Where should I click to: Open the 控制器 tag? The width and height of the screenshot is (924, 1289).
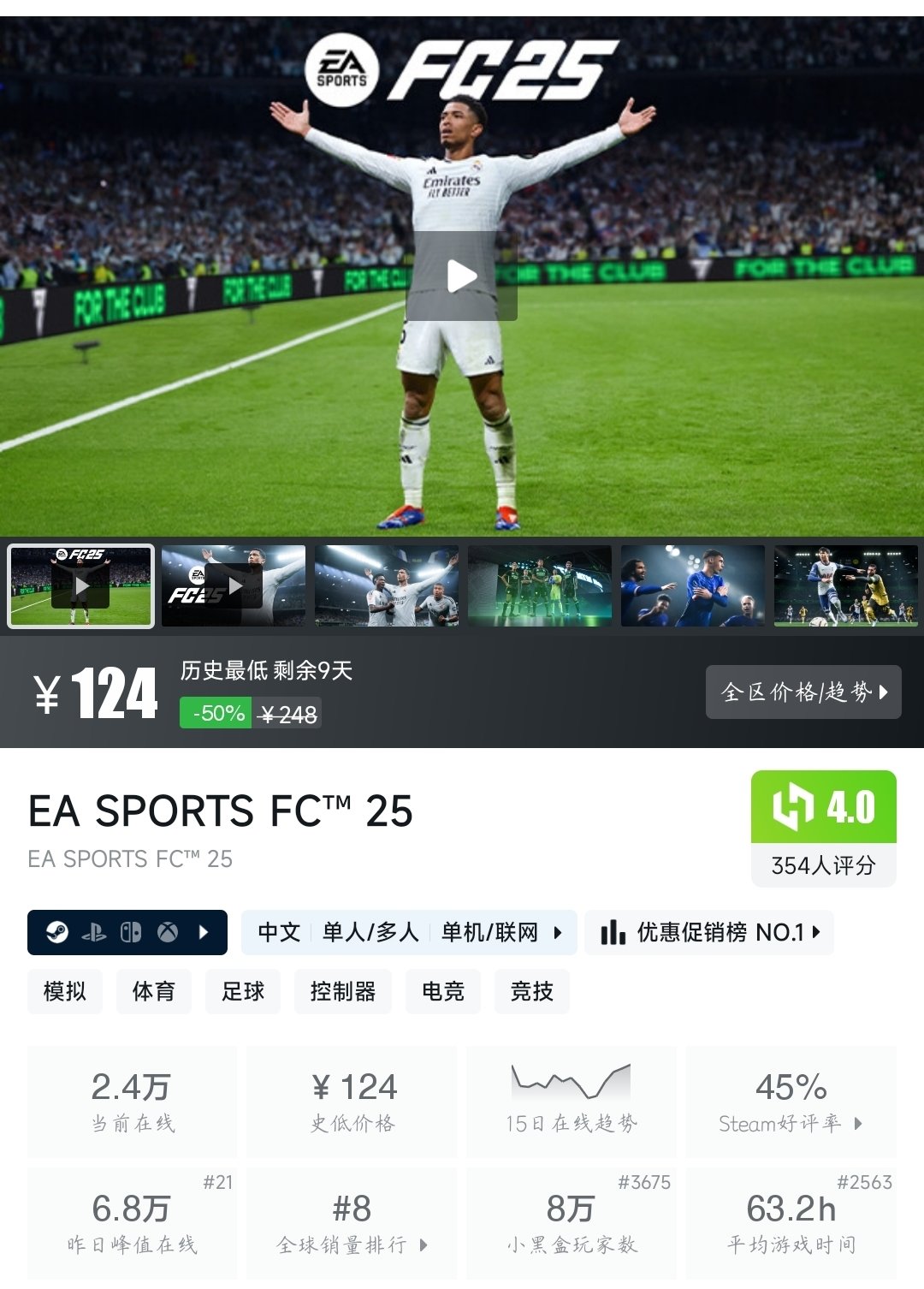342,991
